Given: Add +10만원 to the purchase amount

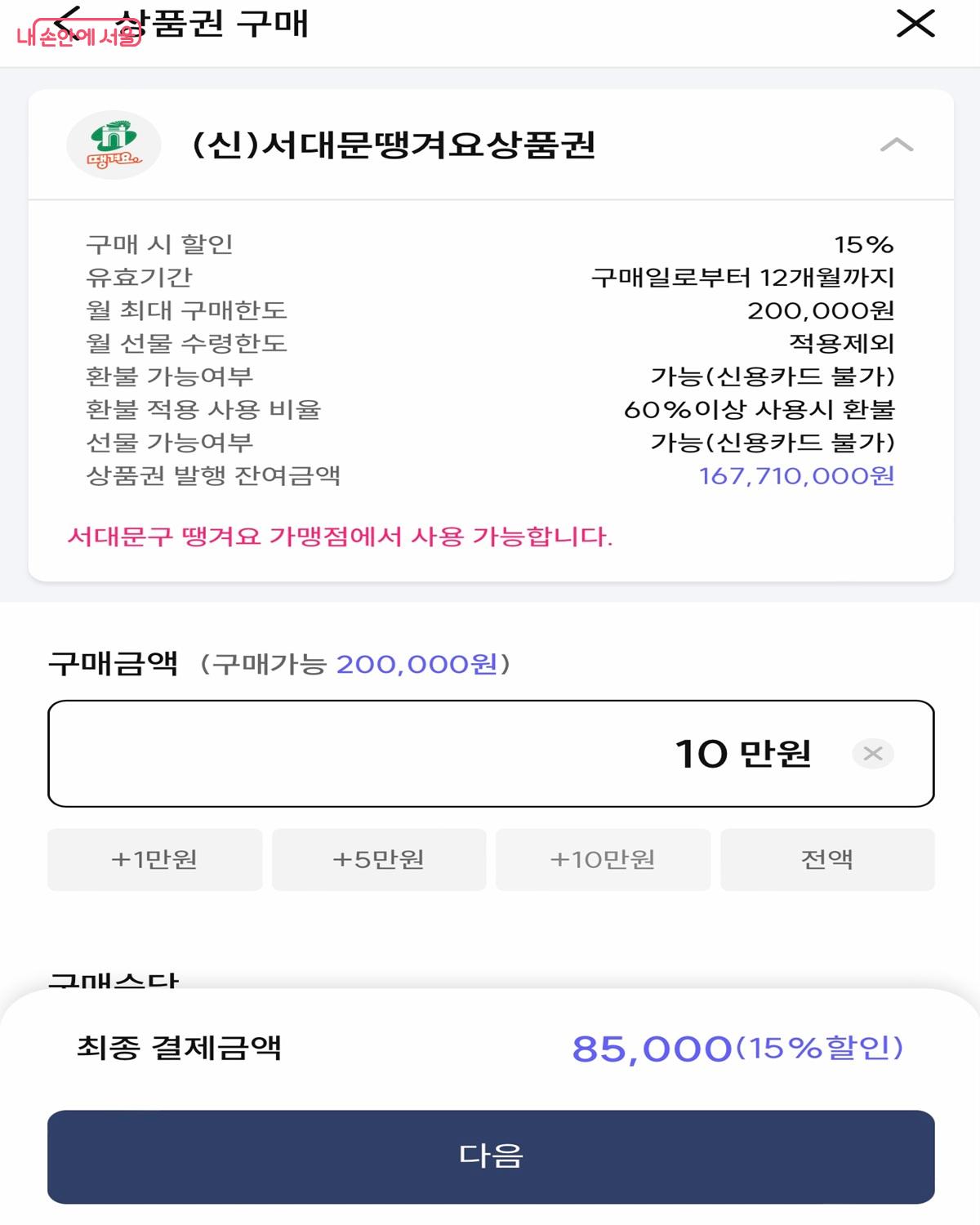Looking at the screenshot, I should 603,859.
